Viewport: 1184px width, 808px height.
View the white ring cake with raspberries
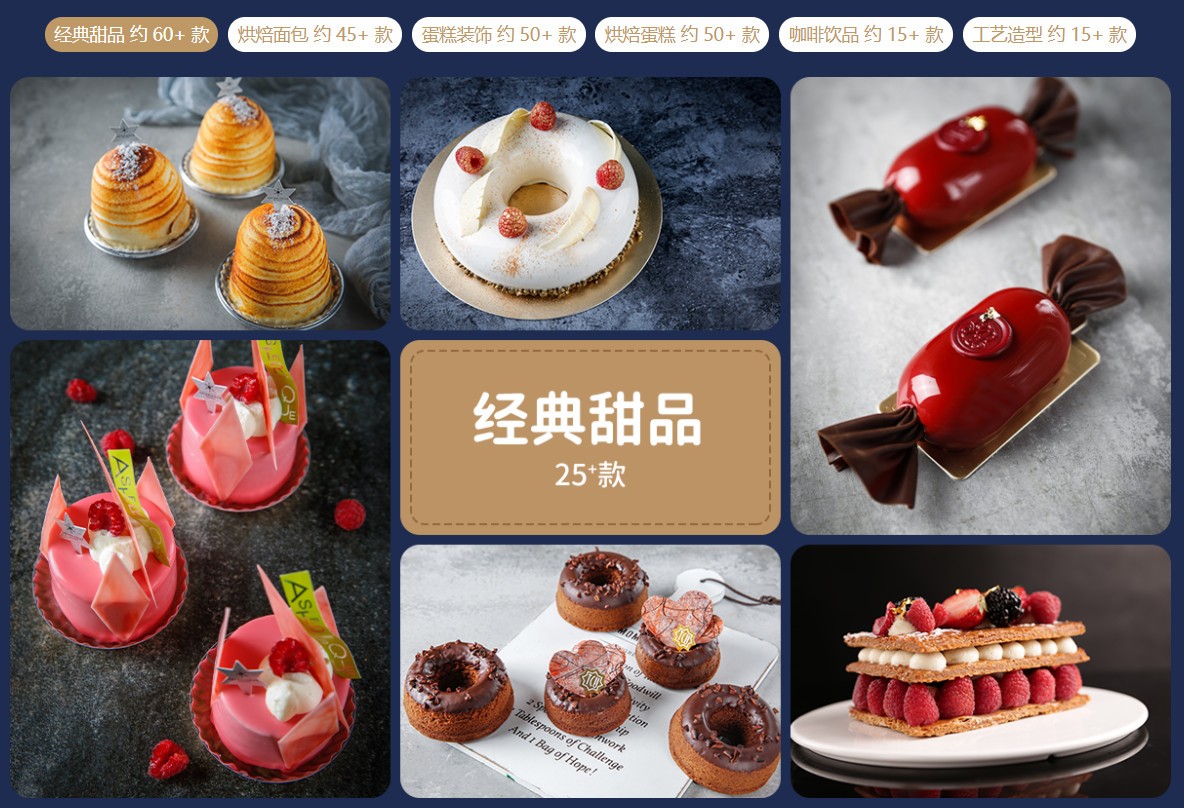click(590, 204)
